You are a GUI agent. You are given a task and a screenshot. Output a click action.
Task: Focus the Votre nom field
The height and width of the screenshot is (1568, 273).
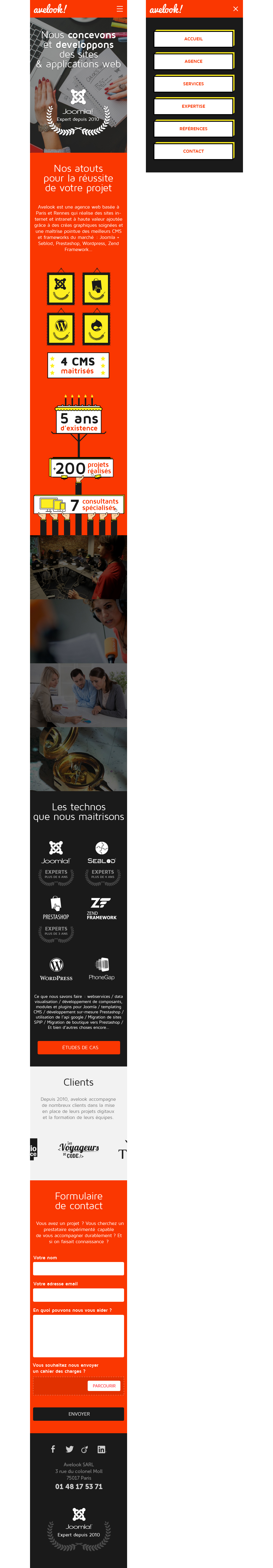point(79,1269)
